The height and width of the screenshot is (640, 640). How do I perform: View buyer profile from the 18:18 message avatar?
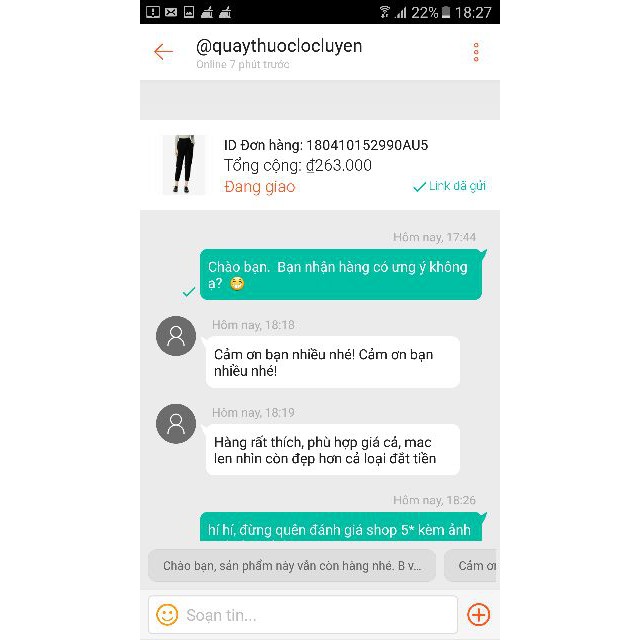coord(176,336)
